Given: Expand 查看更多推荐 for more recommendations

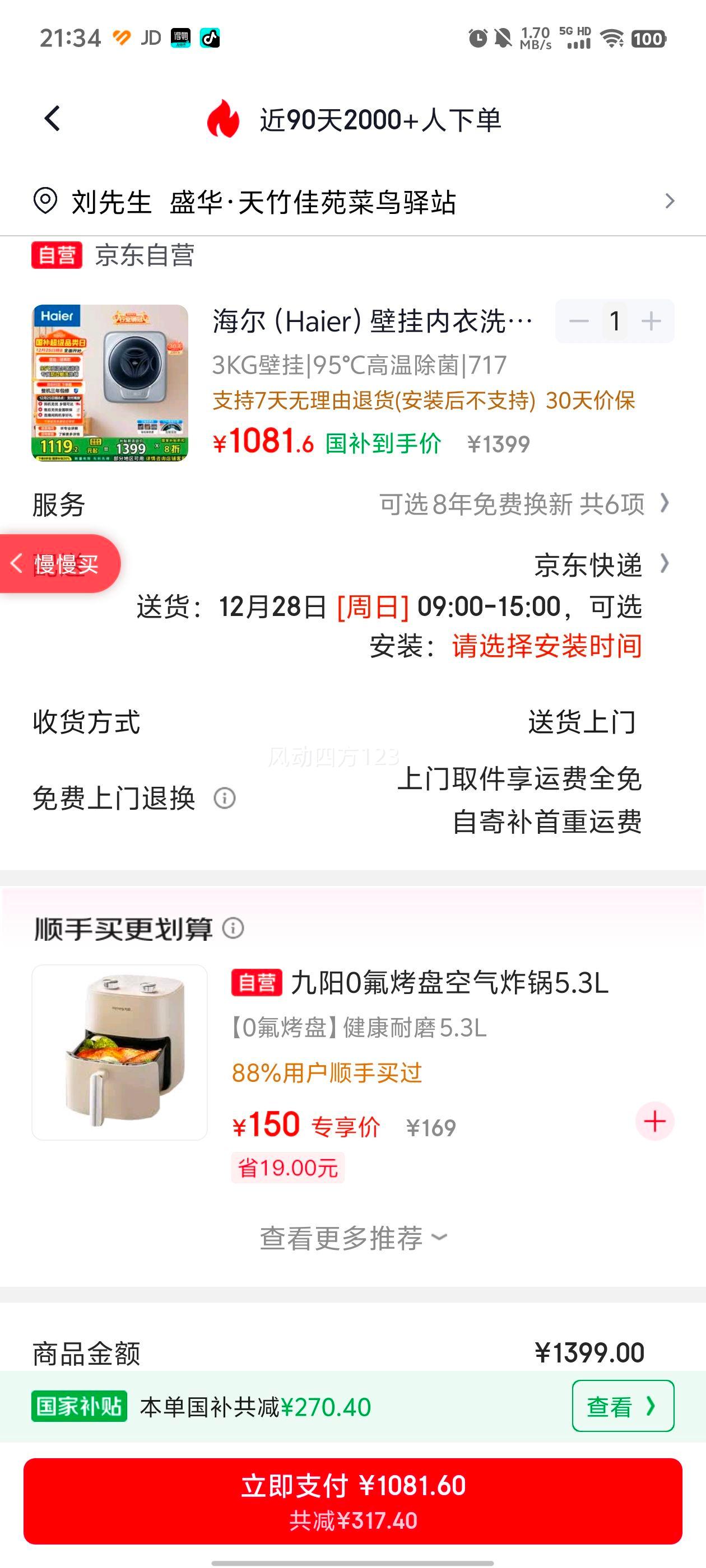Looking at the screenshot, I should point(352,1239).
